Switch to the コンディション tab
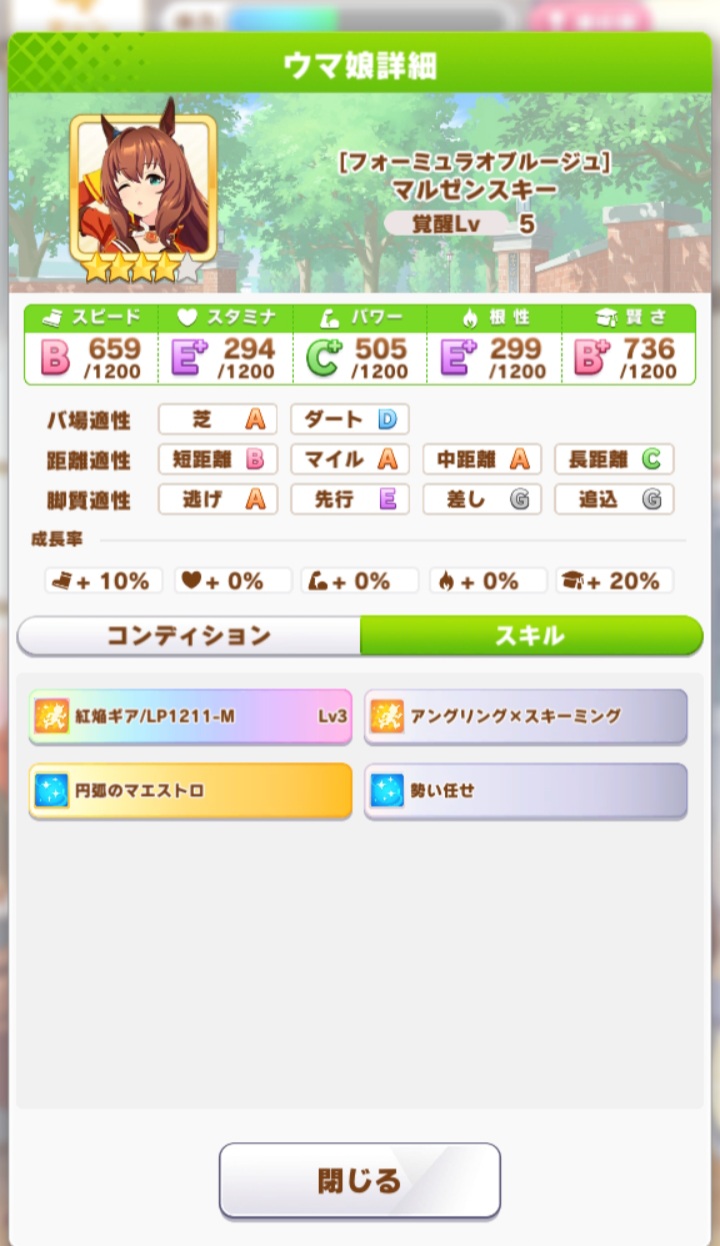 pos(189,636)
